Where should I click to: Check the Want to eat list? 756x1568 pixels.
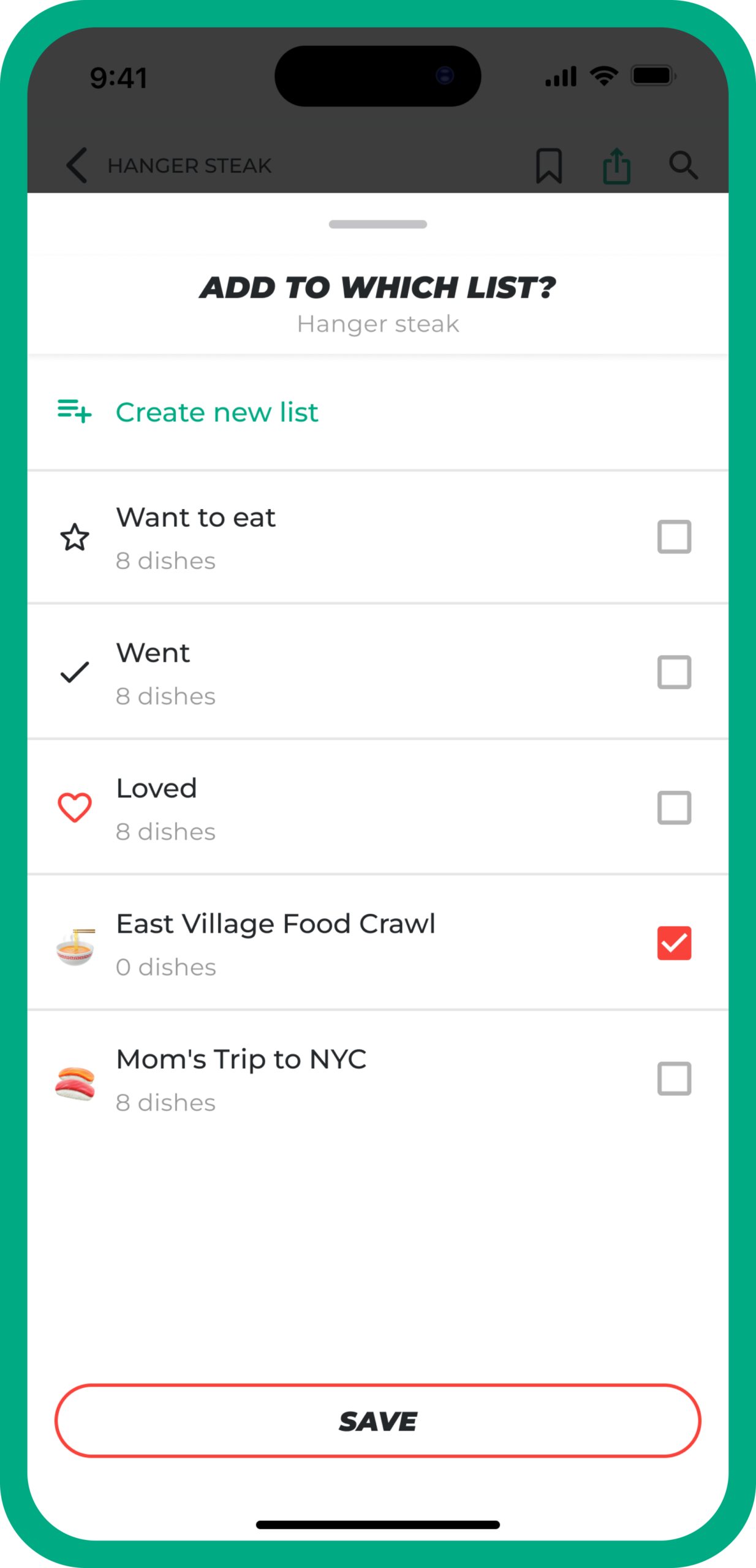(674, 537)
